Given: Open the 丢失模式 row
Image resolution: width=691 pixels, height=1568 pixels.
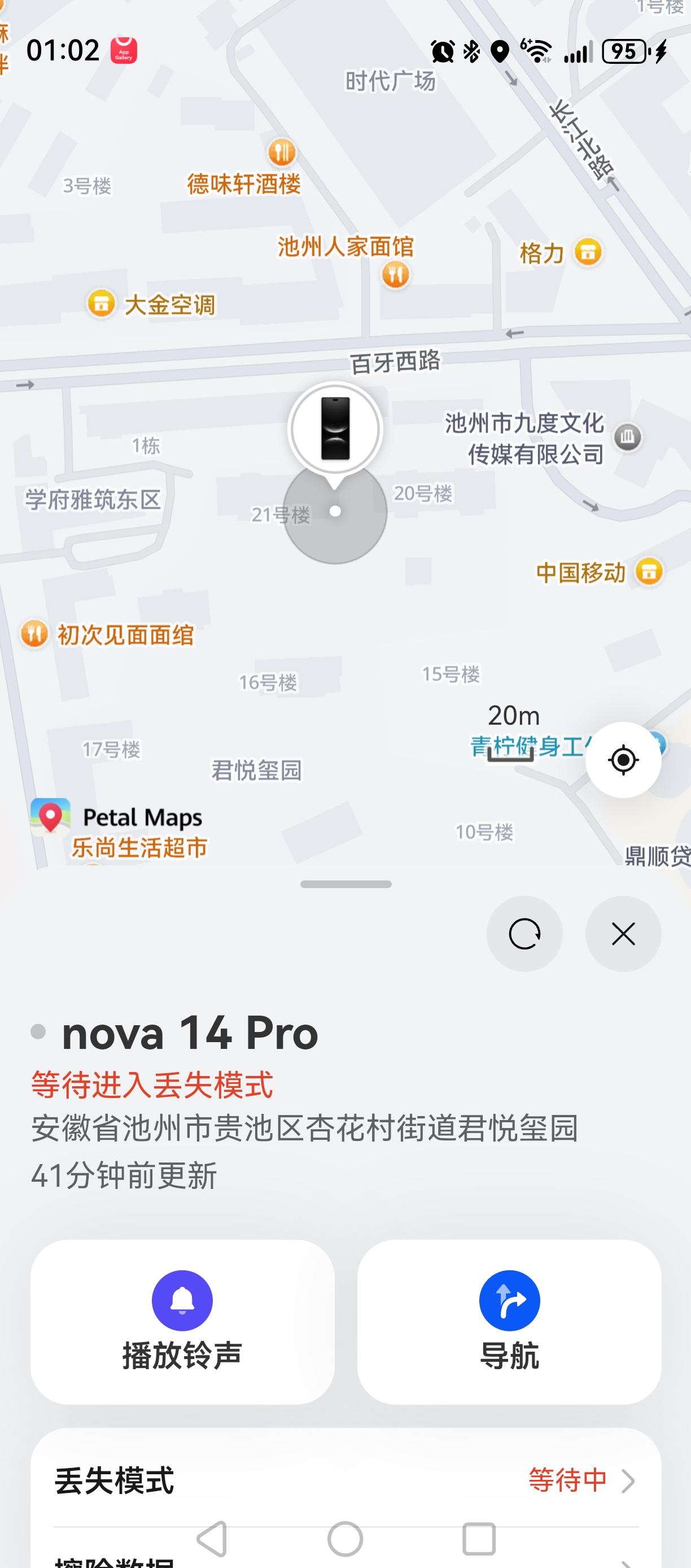Looking at the screenshot, I should tap(345, 1480).
